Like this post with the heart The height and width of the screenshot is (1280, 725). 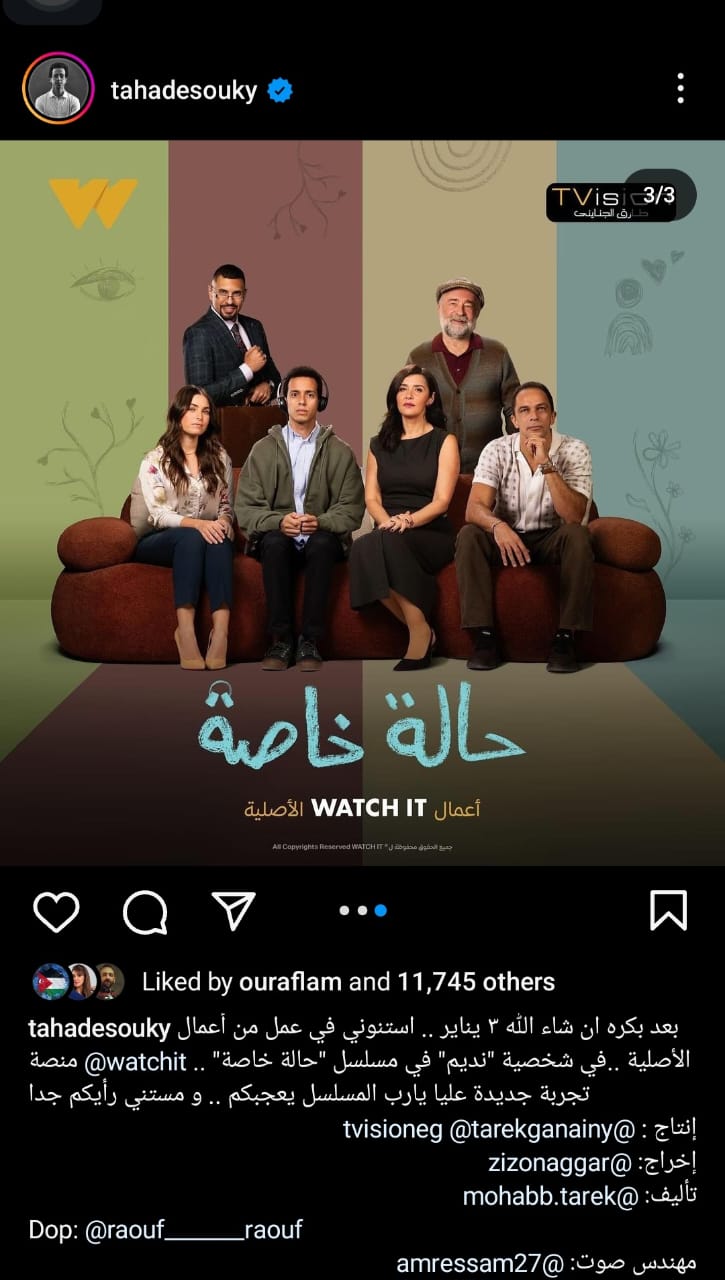pos(56,911)
